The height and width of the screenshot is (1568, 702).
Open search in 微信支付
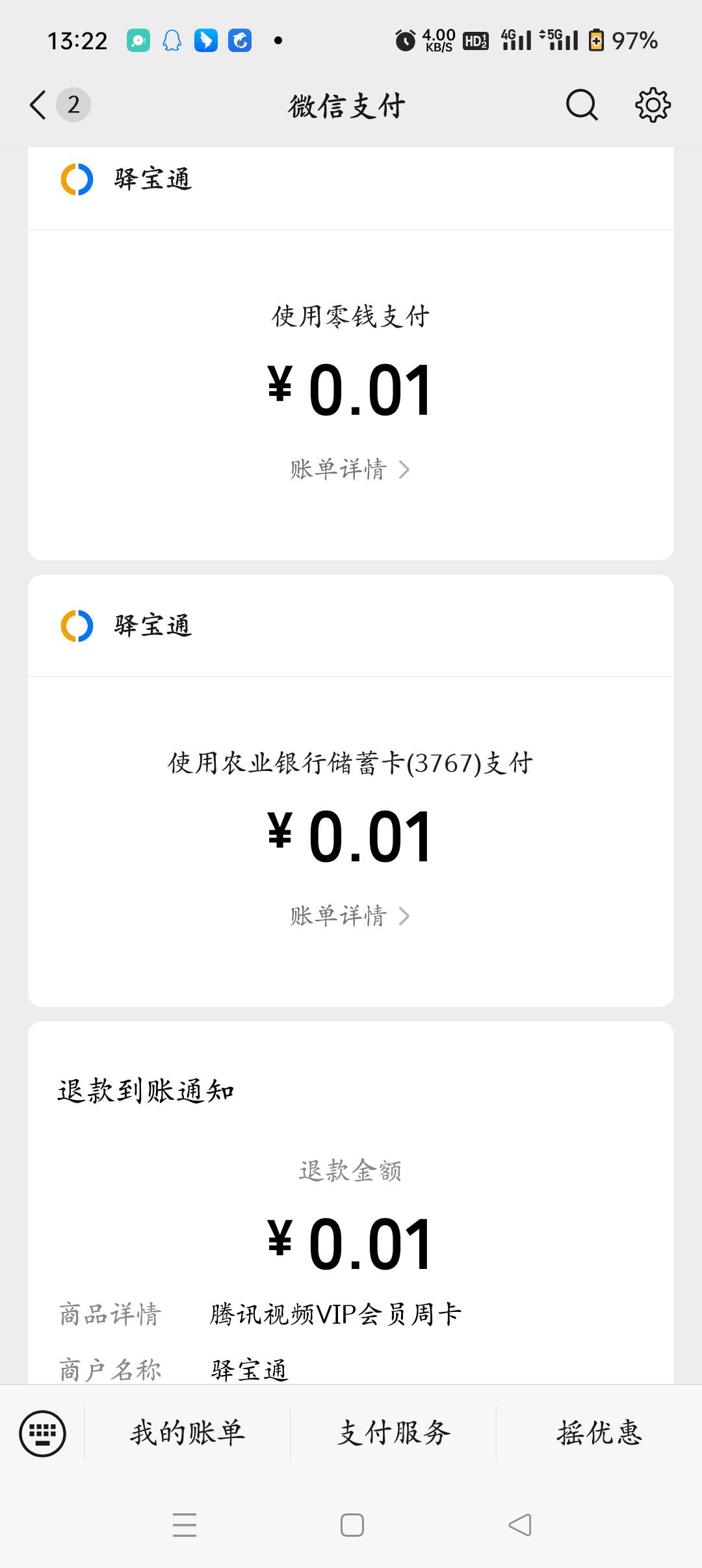tap(582, 105)
